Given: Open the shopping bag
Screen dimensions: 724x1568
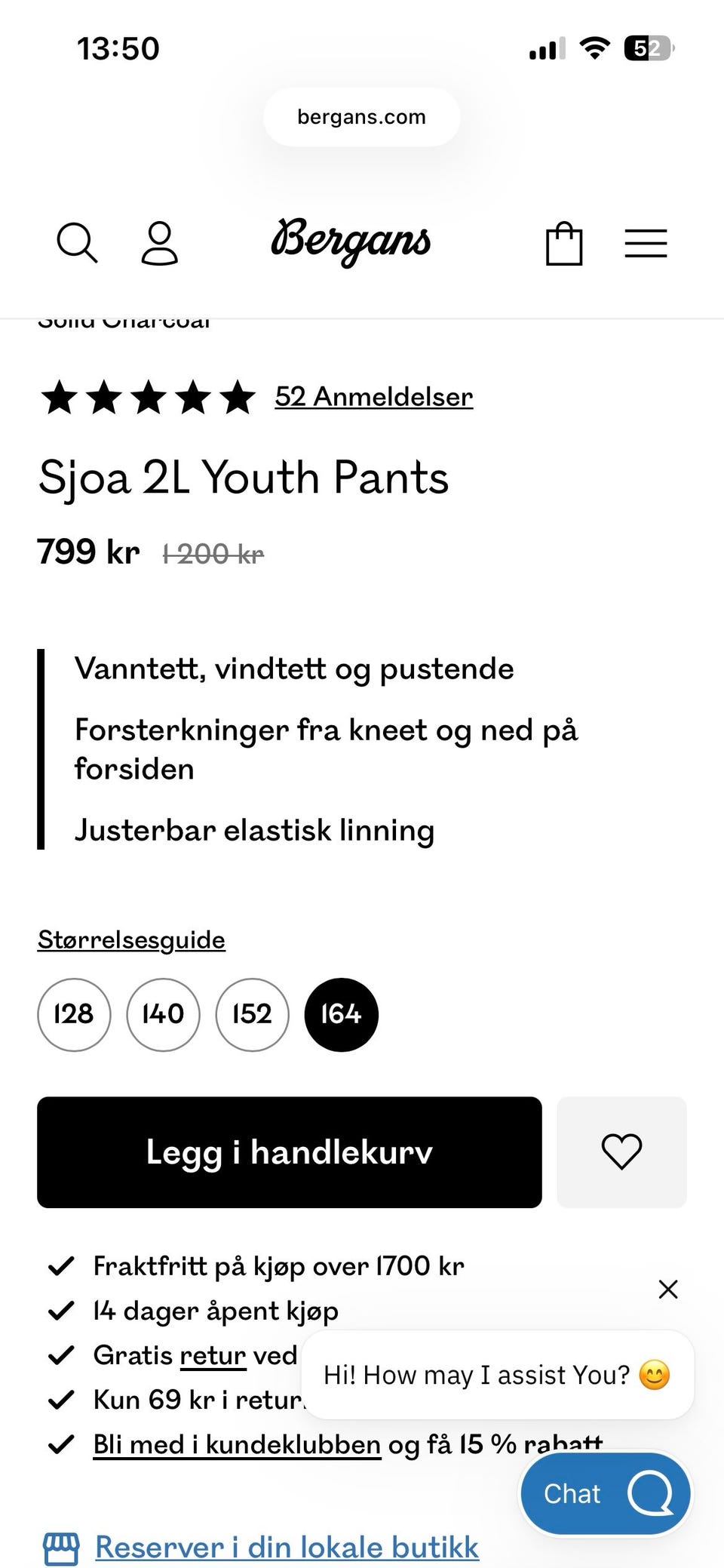Looking at the screenshot, I should [564, 243].
